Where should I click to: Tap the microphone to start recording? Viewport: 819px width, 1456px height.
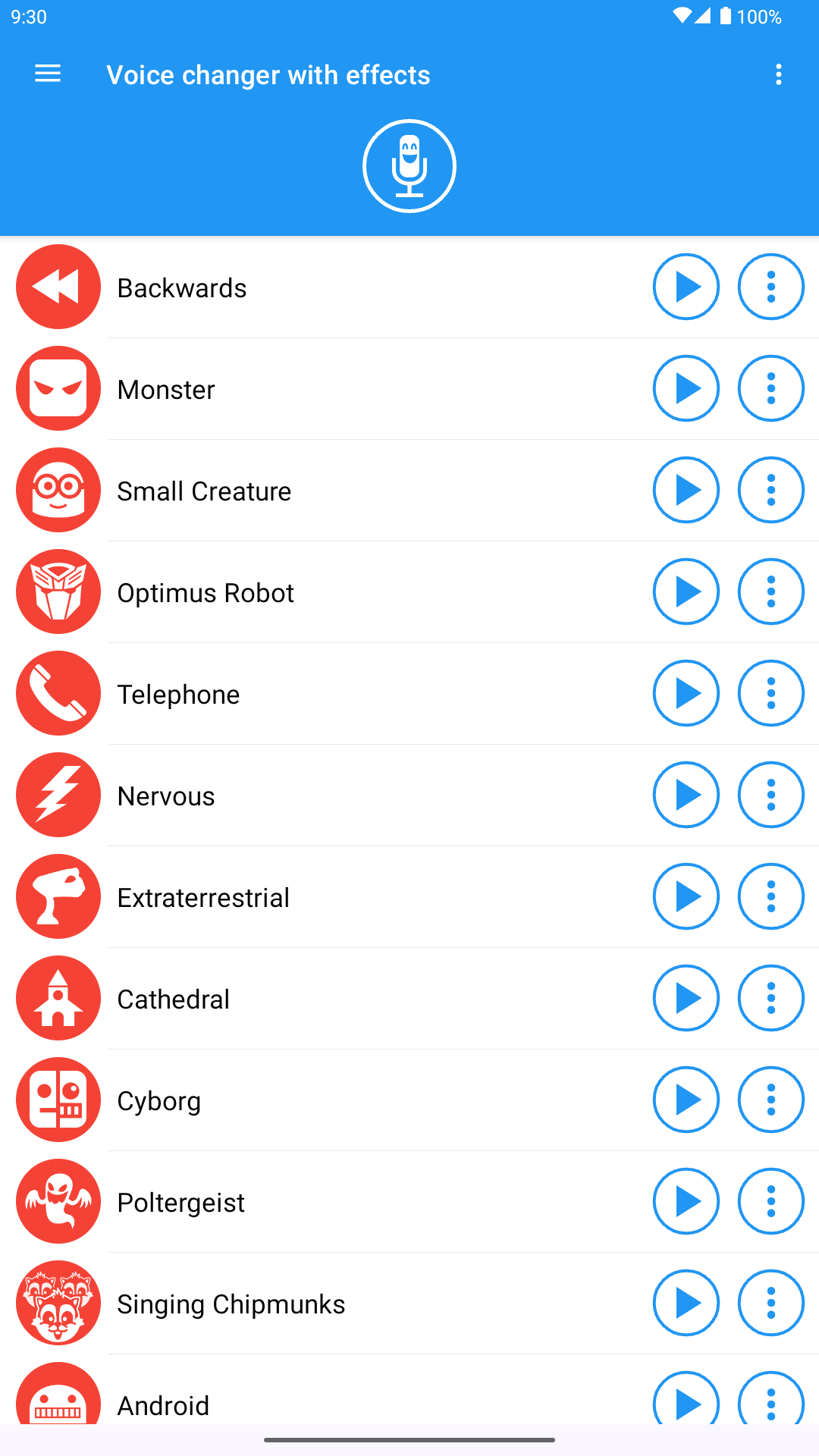point(409,165)
